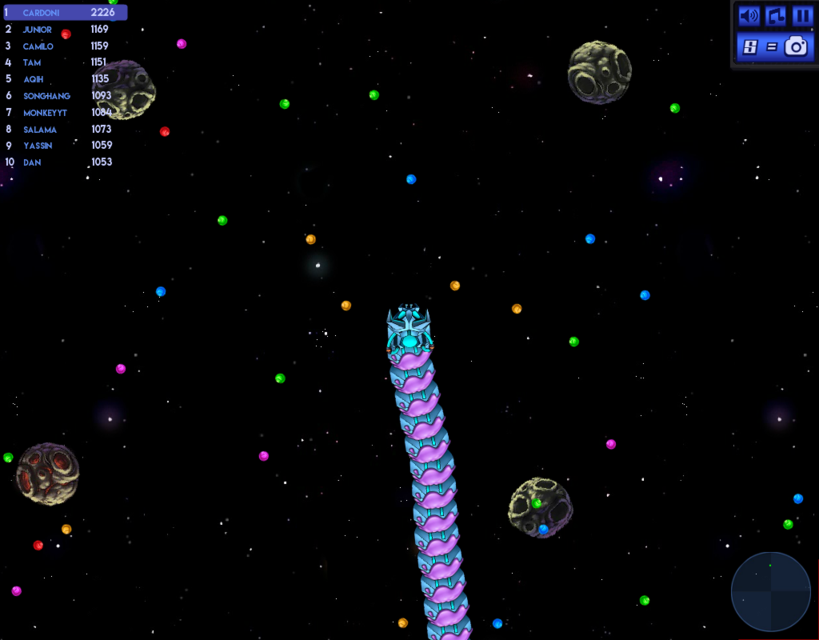Pause the game
819x640 pixels.
[802, 16]
